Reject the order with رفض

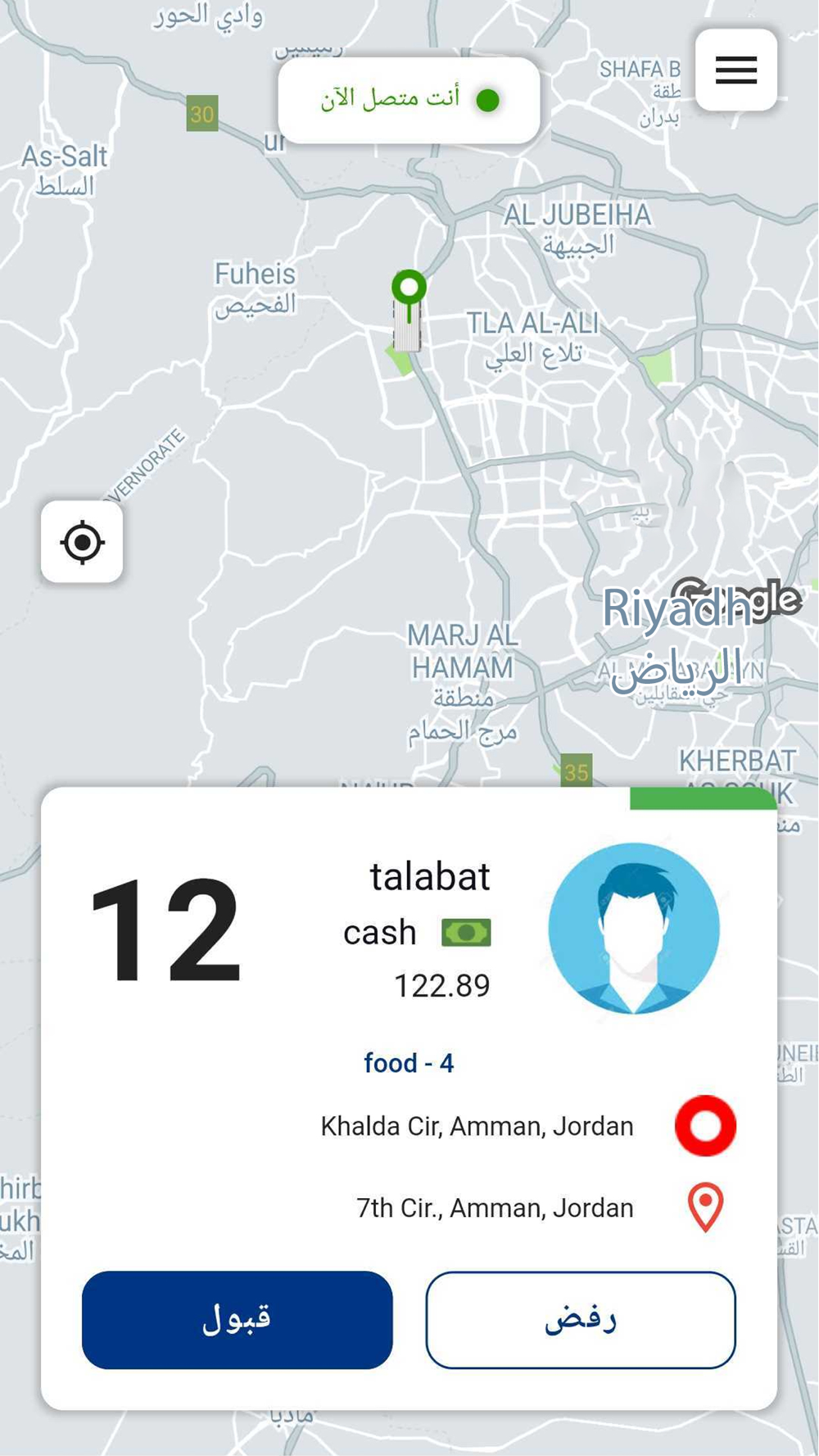coord(580,1319)
